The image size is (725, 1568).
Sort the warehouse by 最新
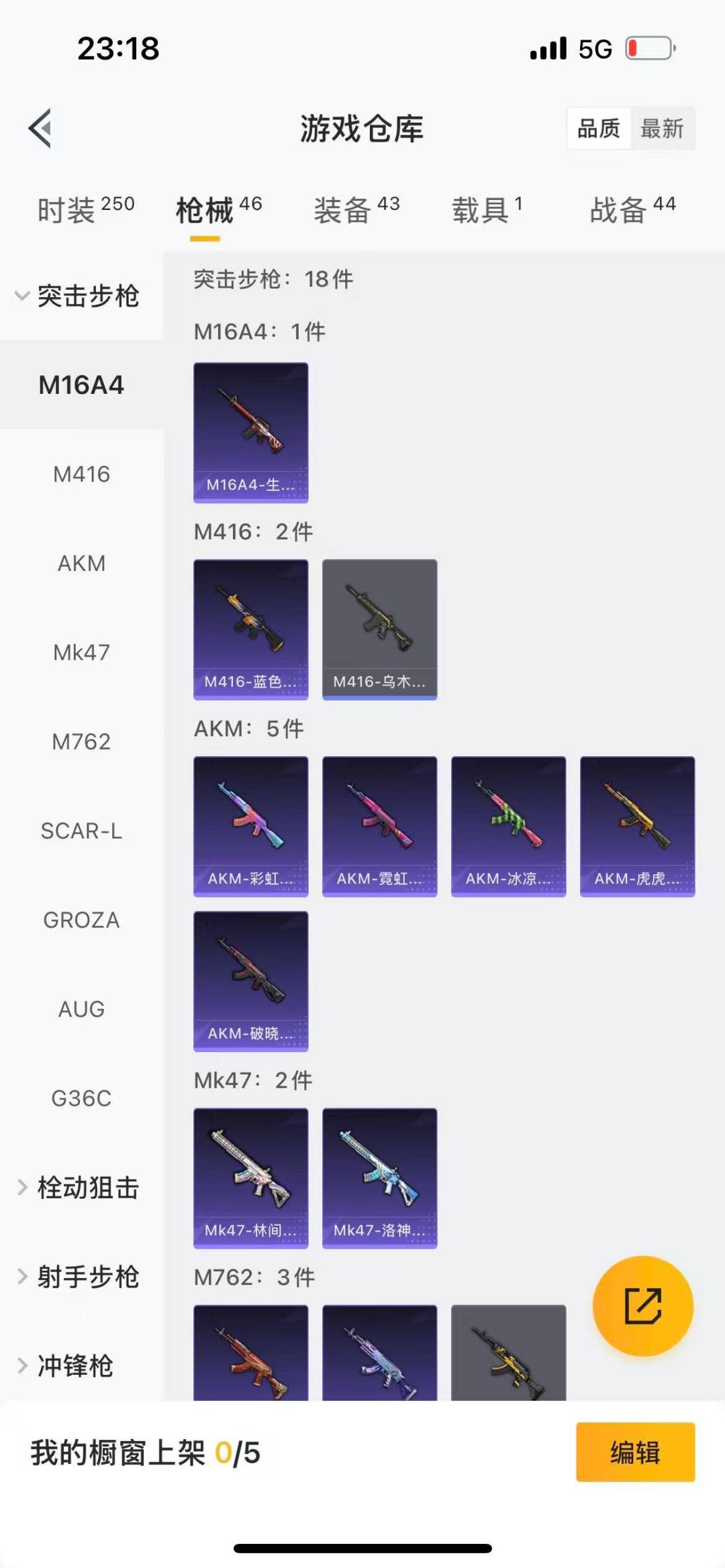click(x=661, y=128)
